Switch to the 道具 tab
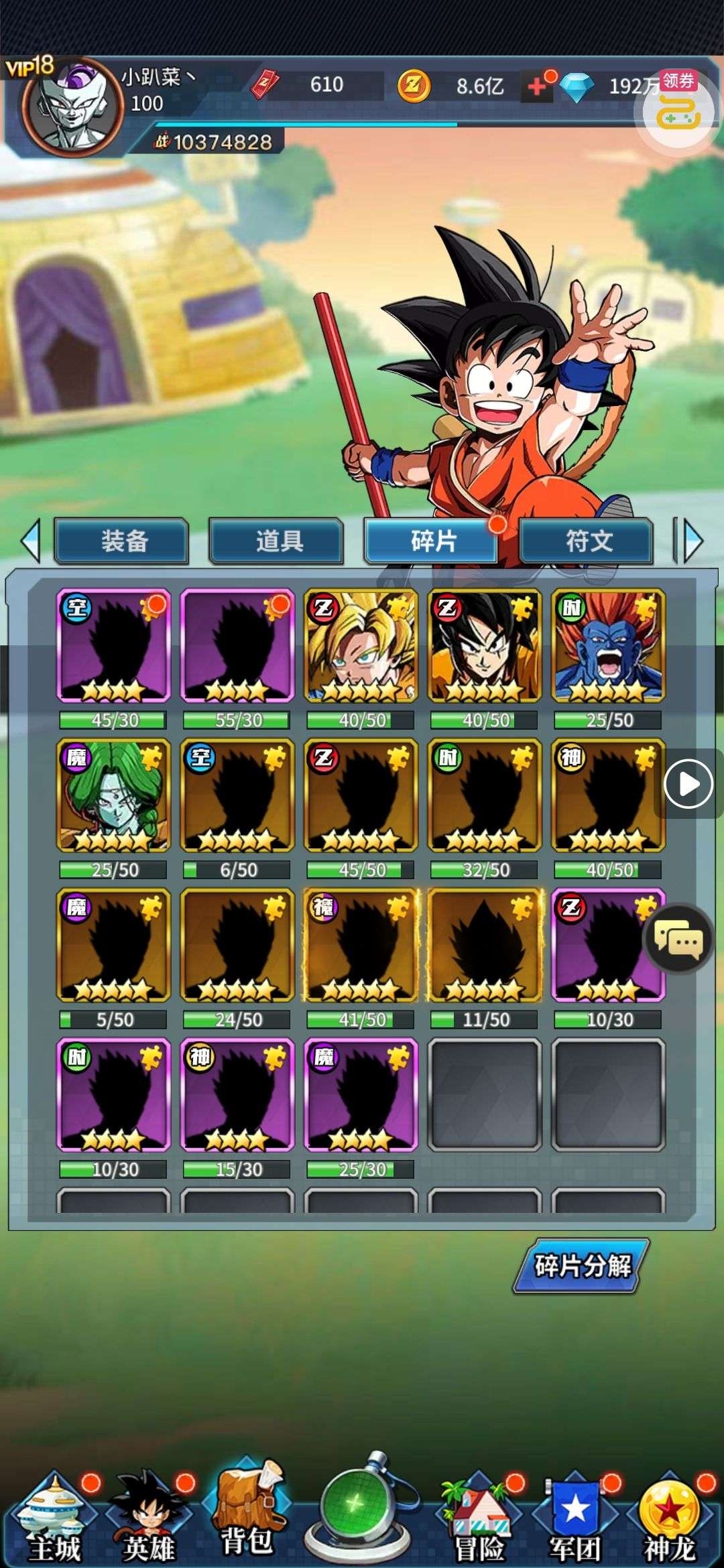The image size is (724, 1568). pyautogui.click(x=277, y=541)
